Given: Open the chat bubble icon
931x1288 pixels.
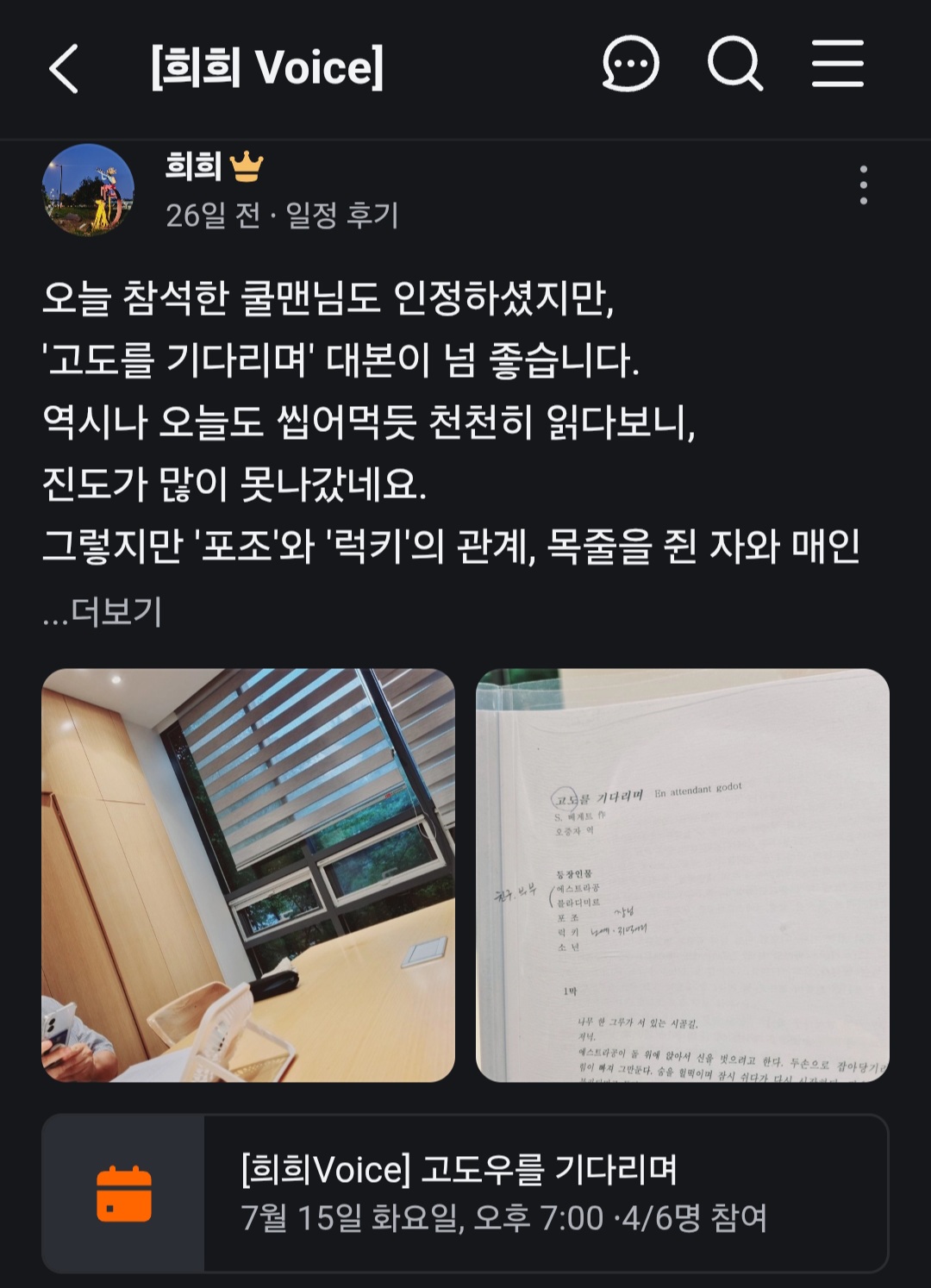Looking at the screenshot, I should (x=630, y=65).
